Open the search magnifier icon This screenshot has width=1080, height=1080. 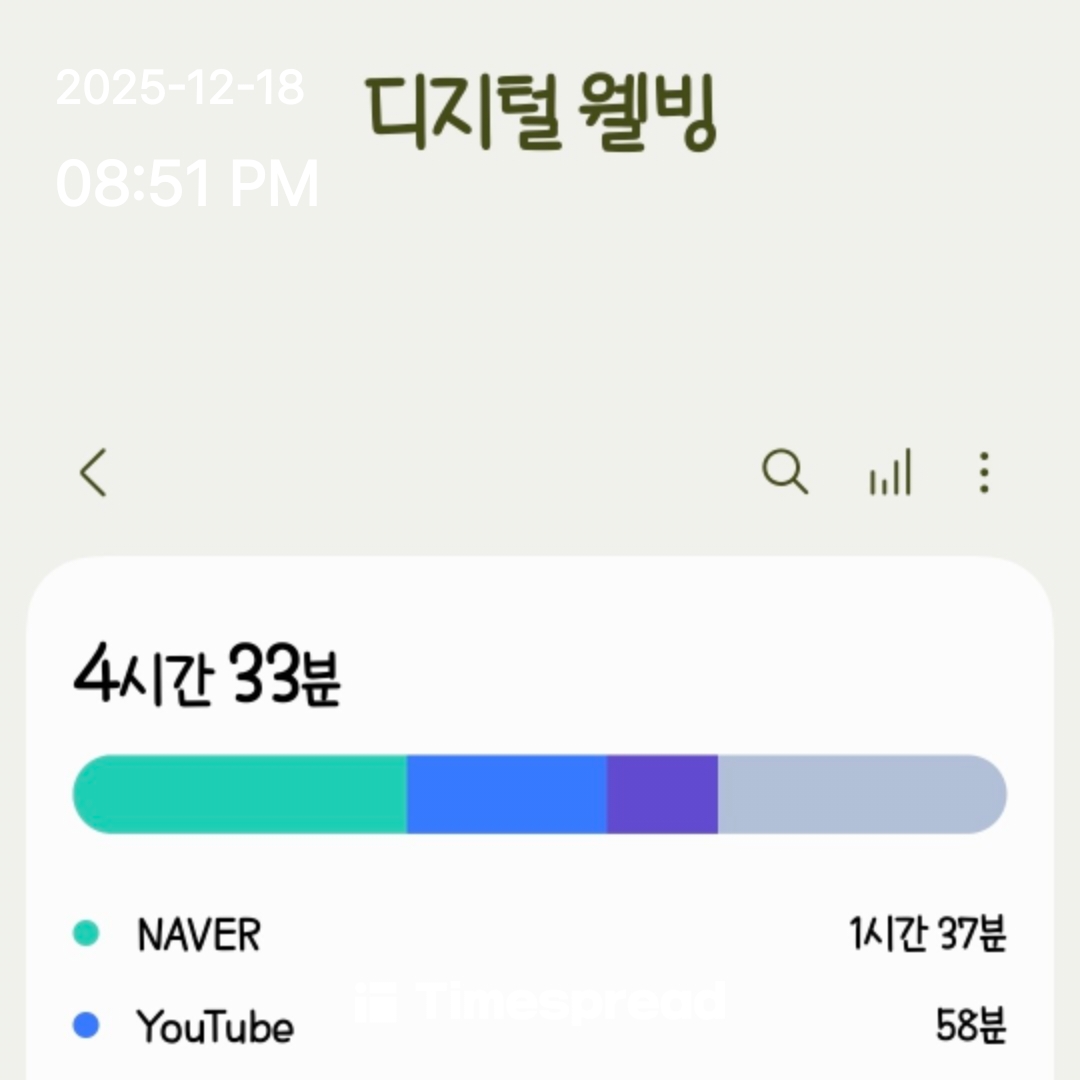point(785,471)
